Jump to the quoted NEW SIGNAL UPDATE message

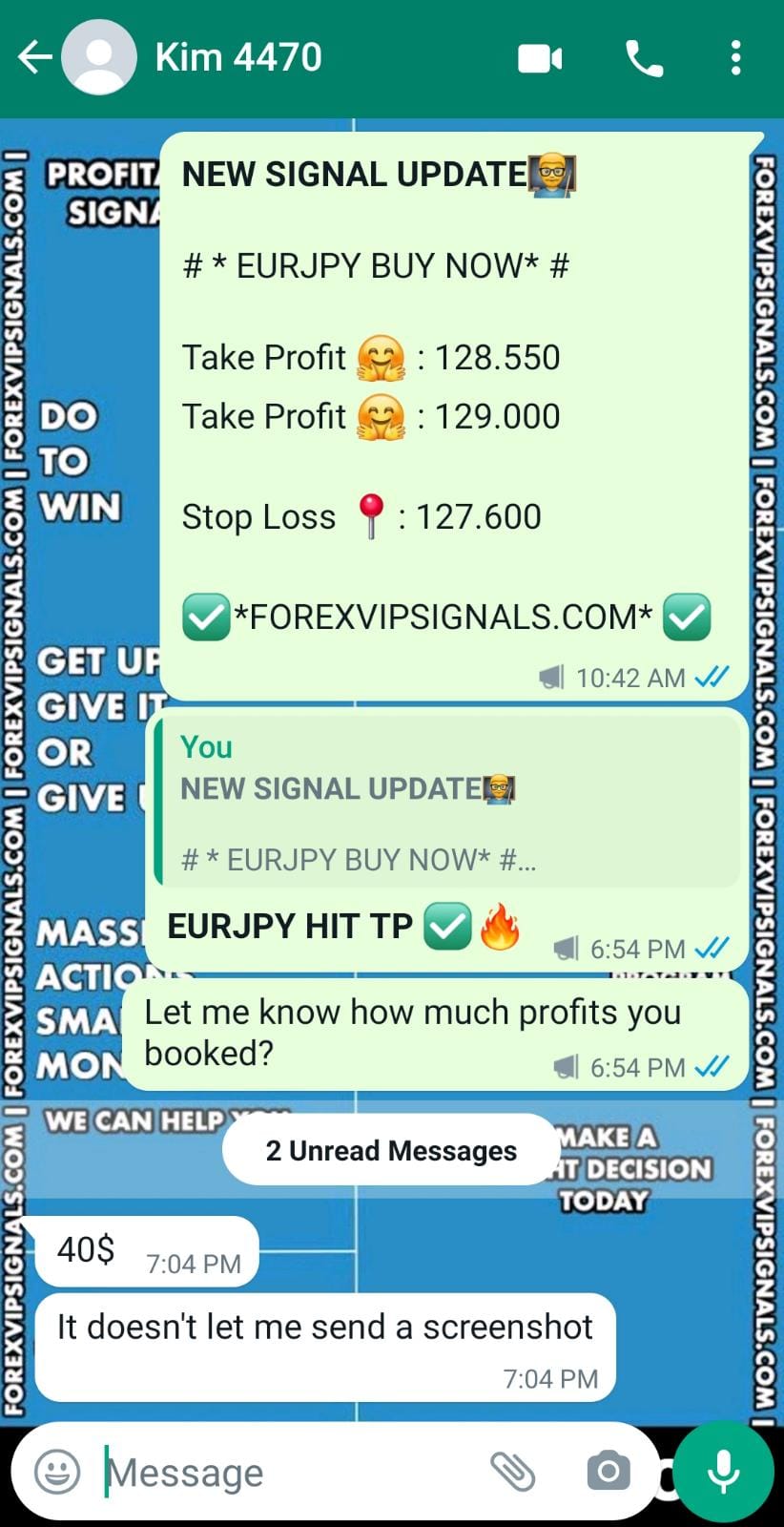pyautogui.click(x=446, y=804)
